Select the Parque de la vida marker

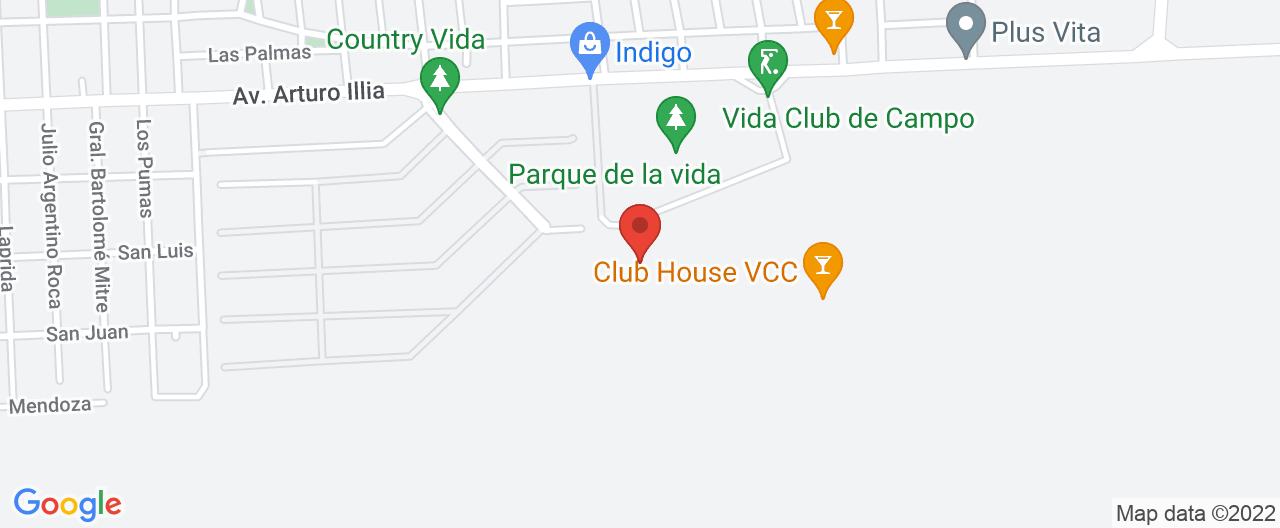click(677, 119)
